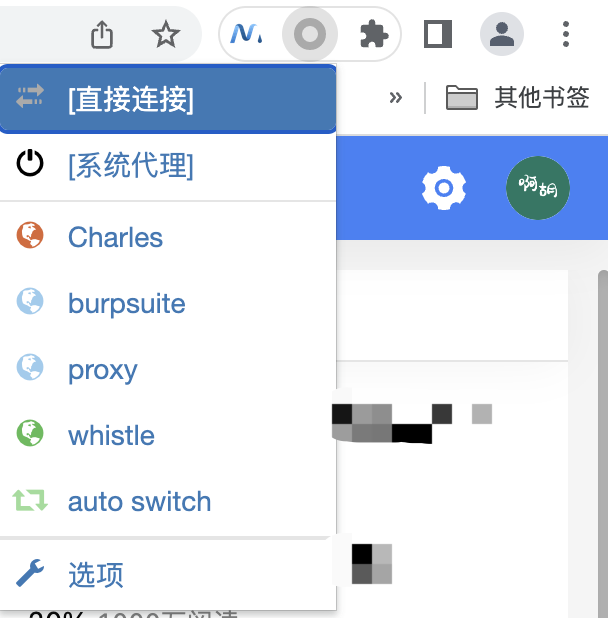Choose the [系统代理] system proxy option
The width and height of the screenshot is (608, 618).
pos(168,166)
